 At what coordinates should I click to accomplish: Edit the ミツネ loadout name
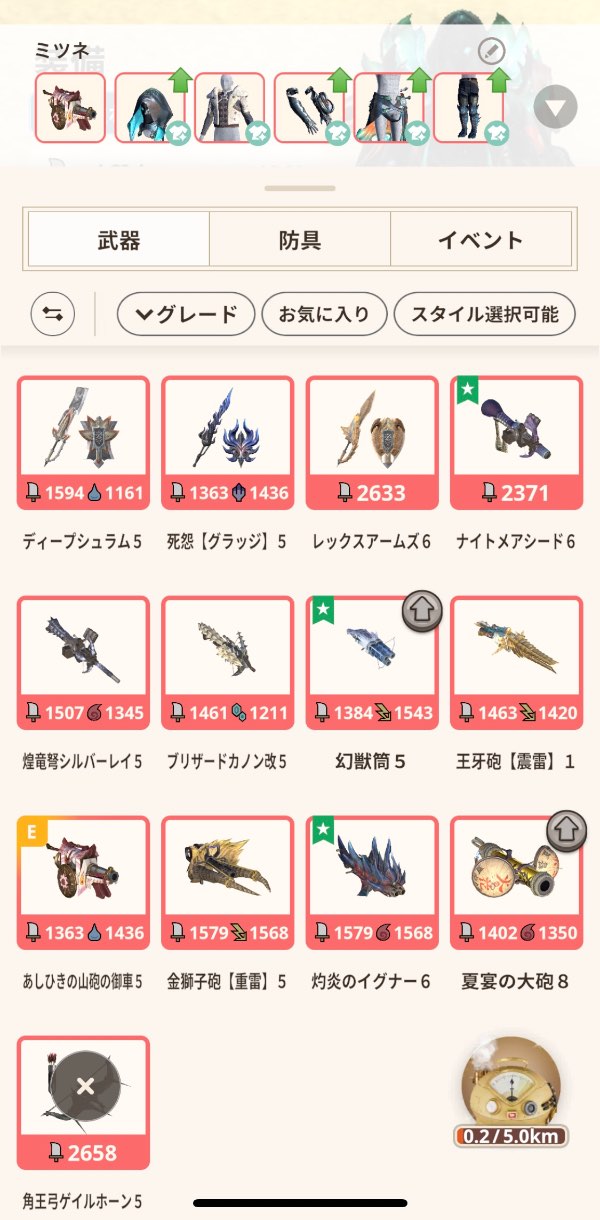[x=491, y=51]
